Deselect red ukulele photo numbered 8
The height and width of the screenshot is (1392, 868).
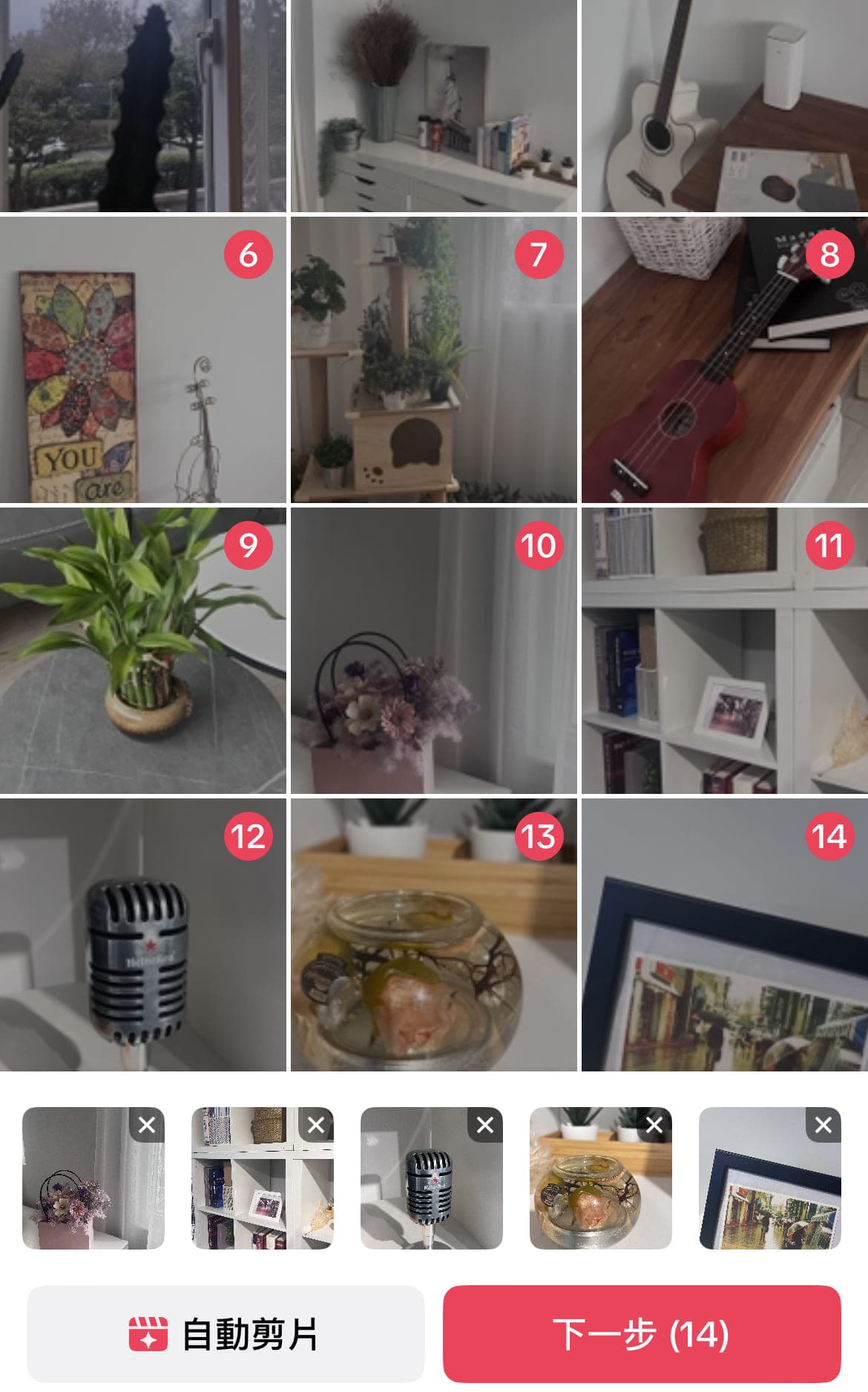(829, 255)
